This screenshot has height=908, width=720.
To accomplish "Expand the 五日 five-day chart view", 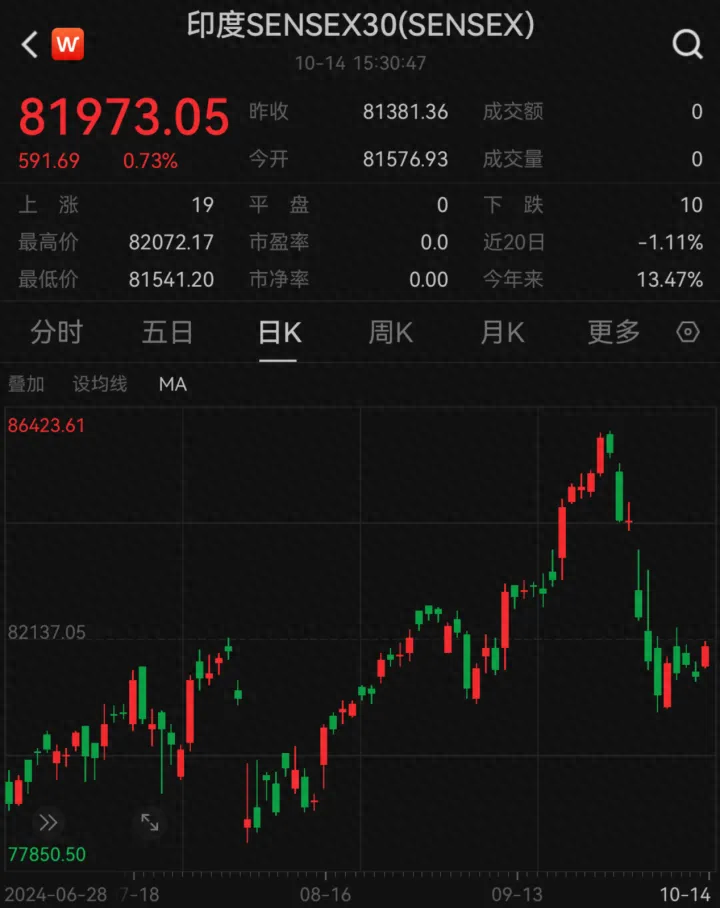I will coord(167,333).
